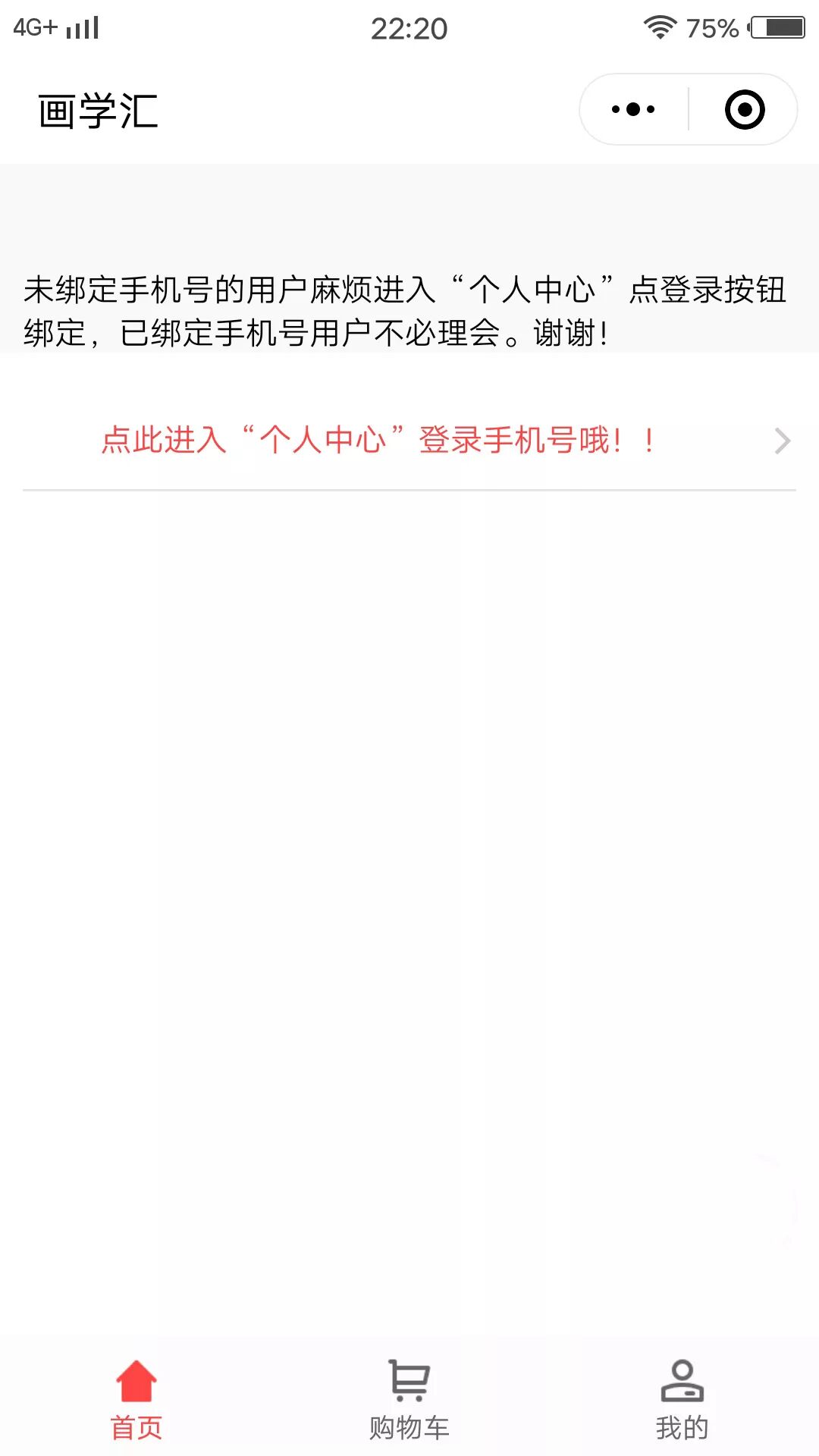
Task: Open the mini program's three-dot menu
Action: click(633, 109)
